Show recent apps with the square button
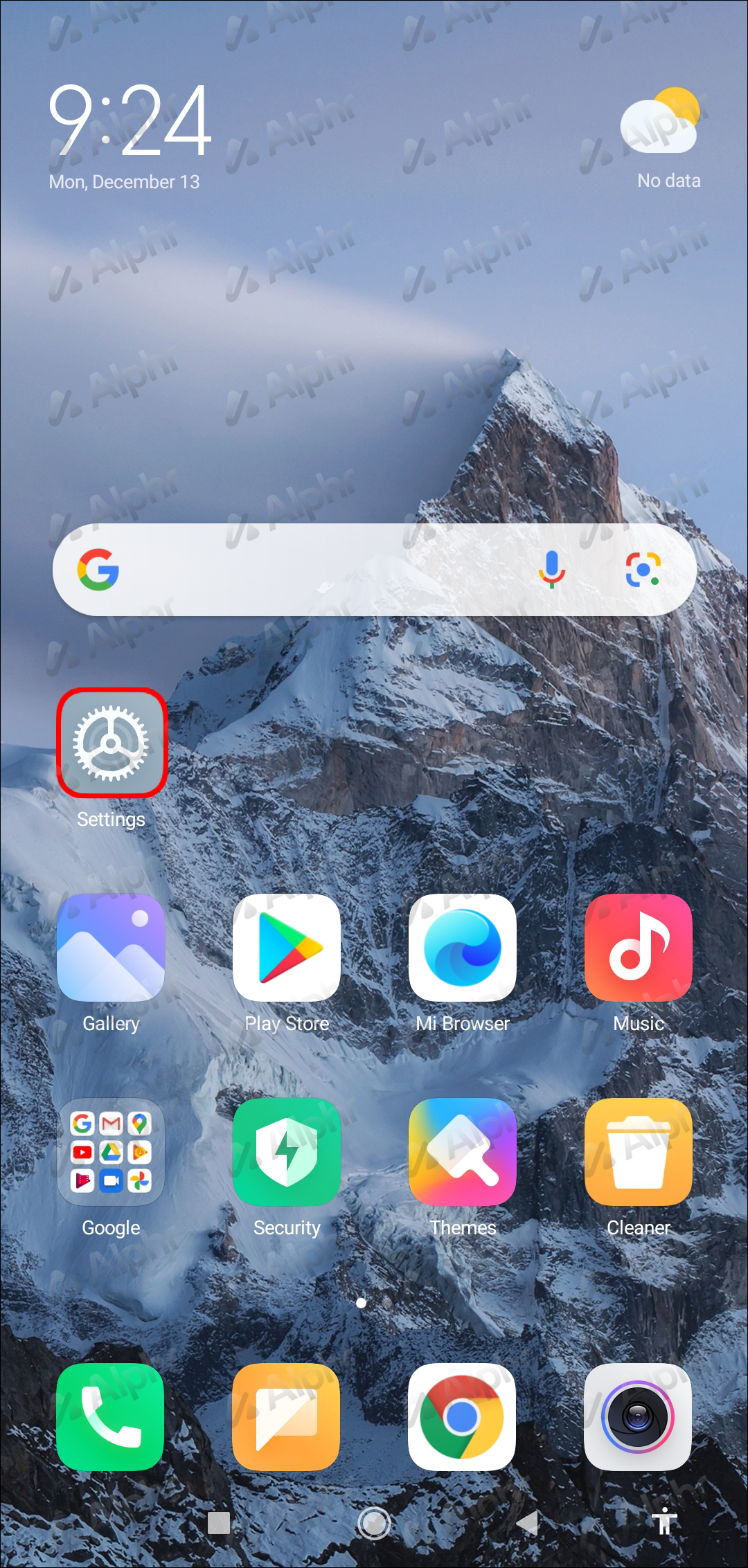The width and height of the screenshot is (748, 1568). (219, 1523)
